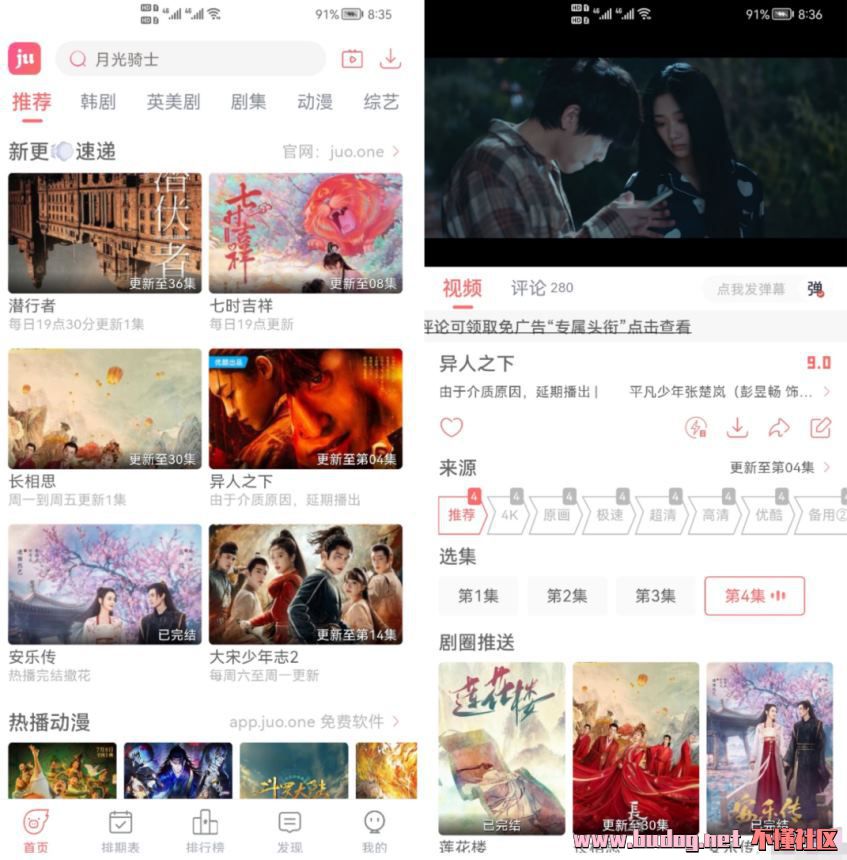Open the 我的 profile tab
Viewport: 847px width, 860px height.
(x=374, y=831)
